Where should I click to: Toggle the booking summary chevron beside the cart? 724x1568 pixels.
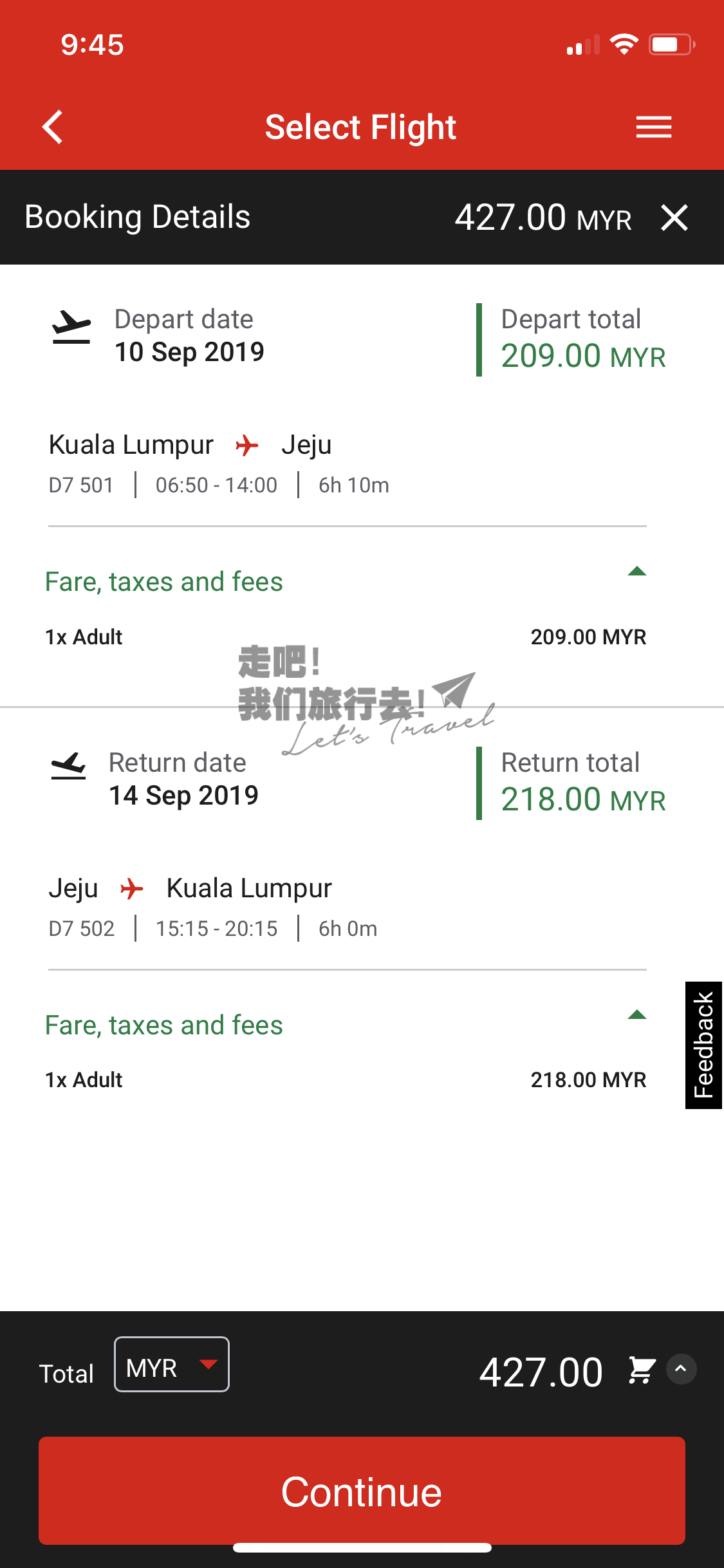pos(681,1369)
